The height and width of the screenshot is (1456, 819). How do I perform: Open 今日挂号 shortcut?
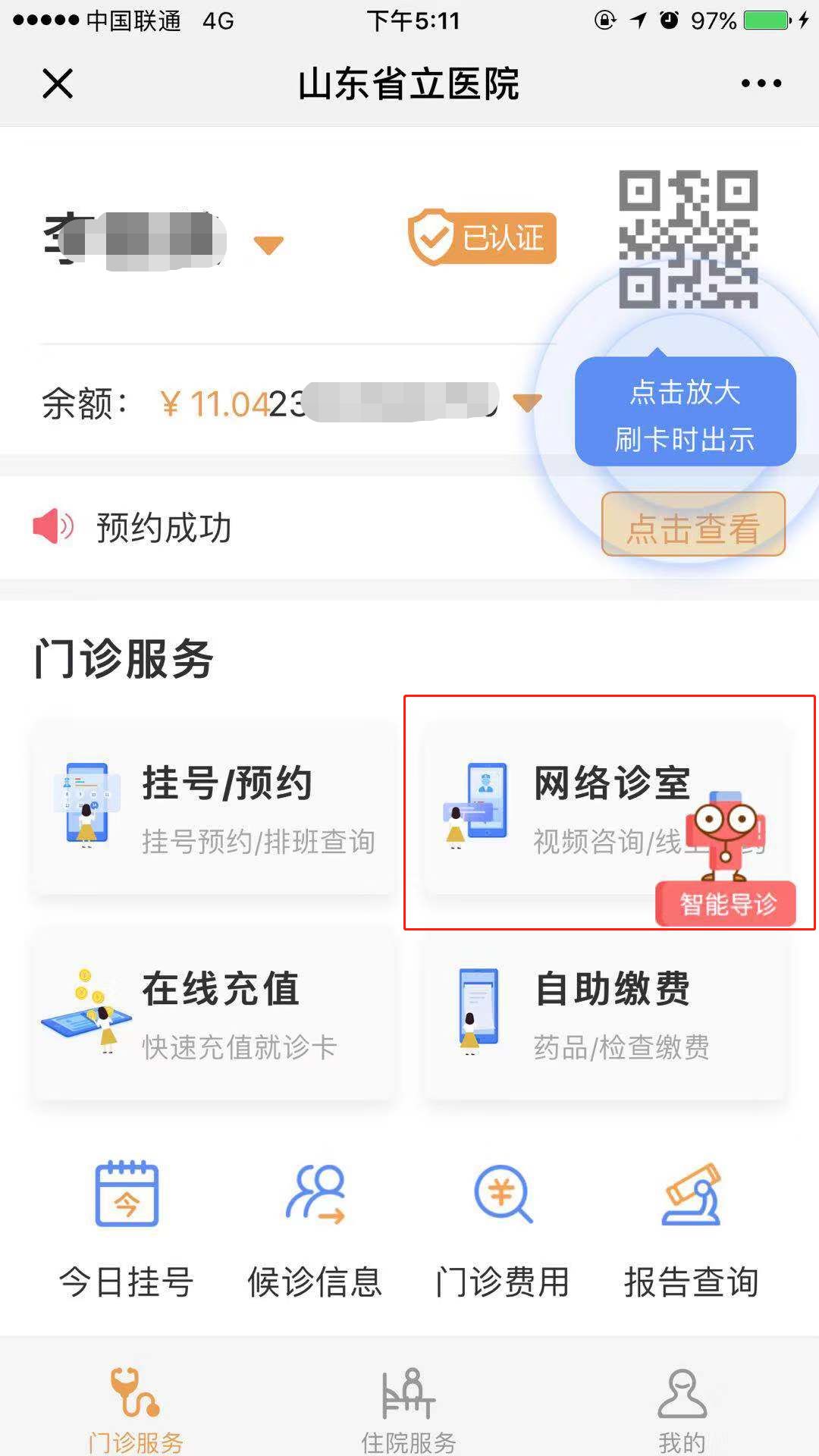pos(127,1230)
